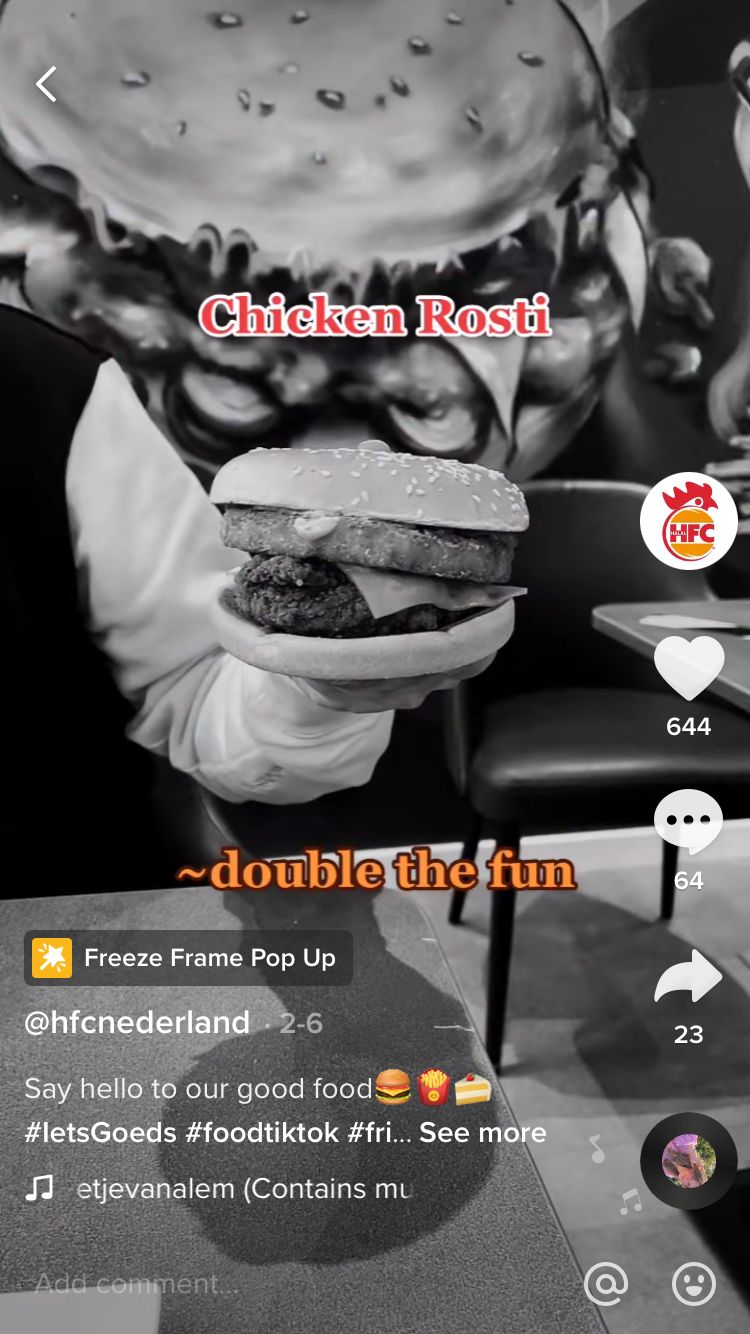The height and width of the screenshot is (1334, 750).
Task: Open the Freeze Frame Pop Up effect
Action: pos(188,958)
